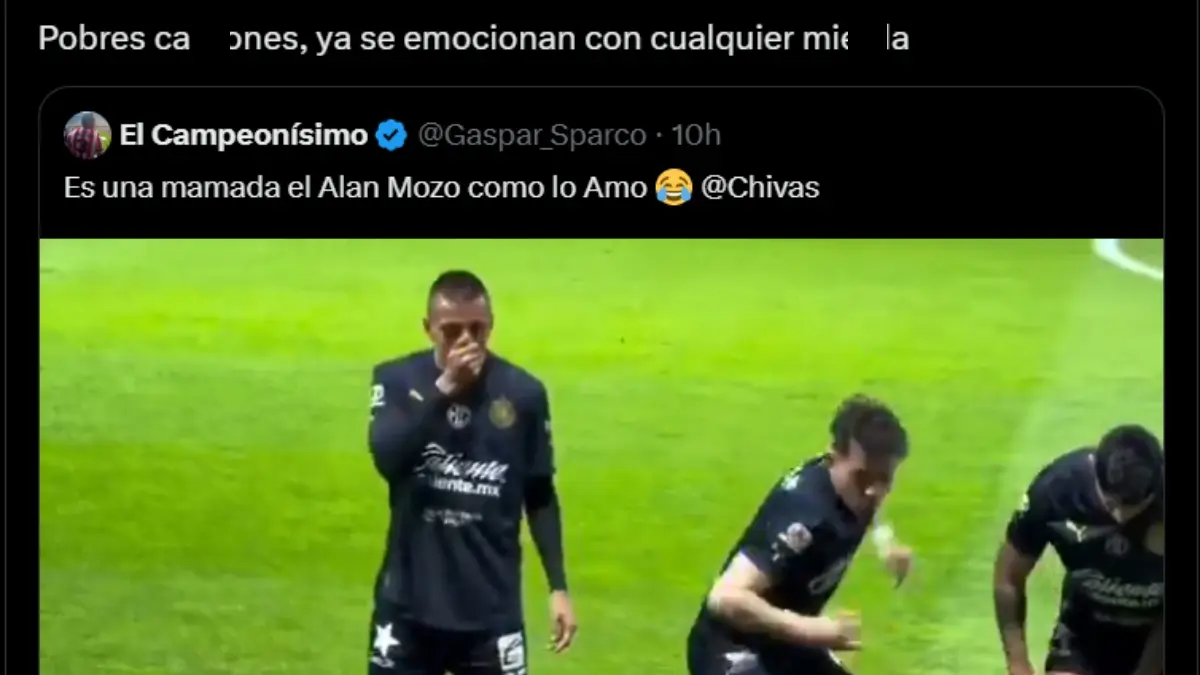Open the El Campeonísimo account name
1200x675 pixels.
pos(243,135)
